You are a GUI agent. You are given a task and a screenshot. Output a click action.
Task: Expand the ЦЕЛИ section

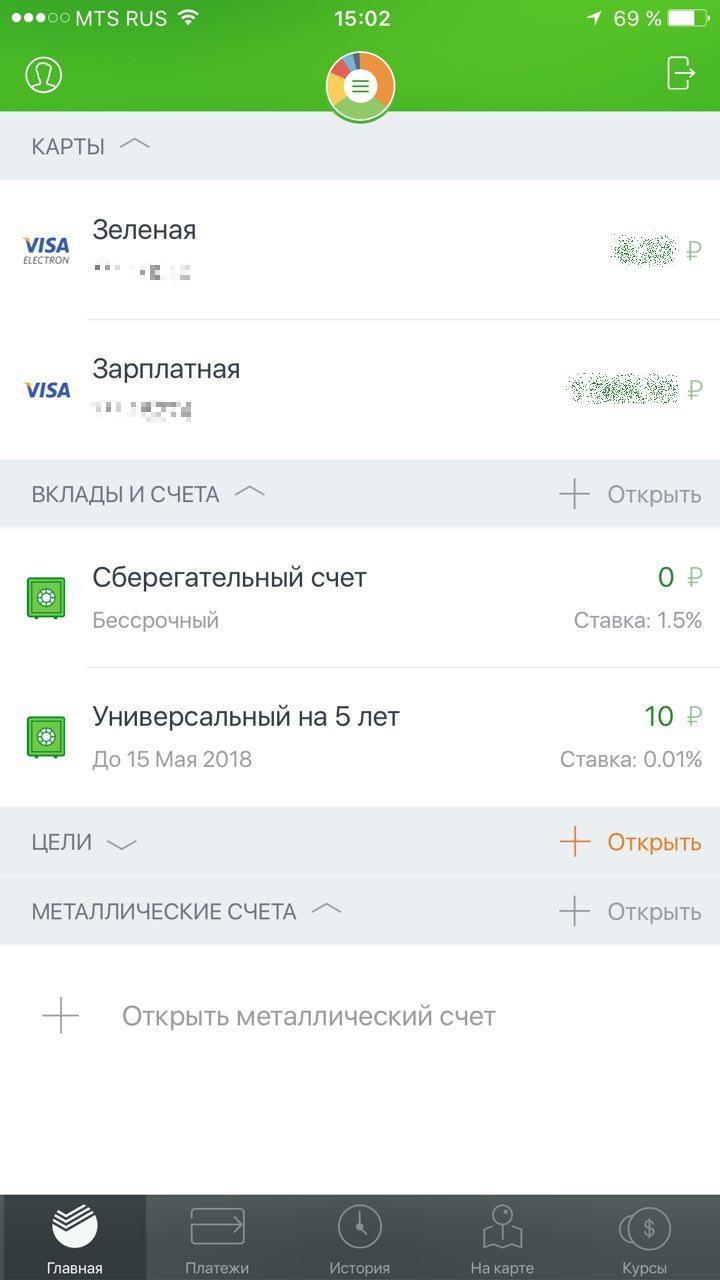(121, 843)
